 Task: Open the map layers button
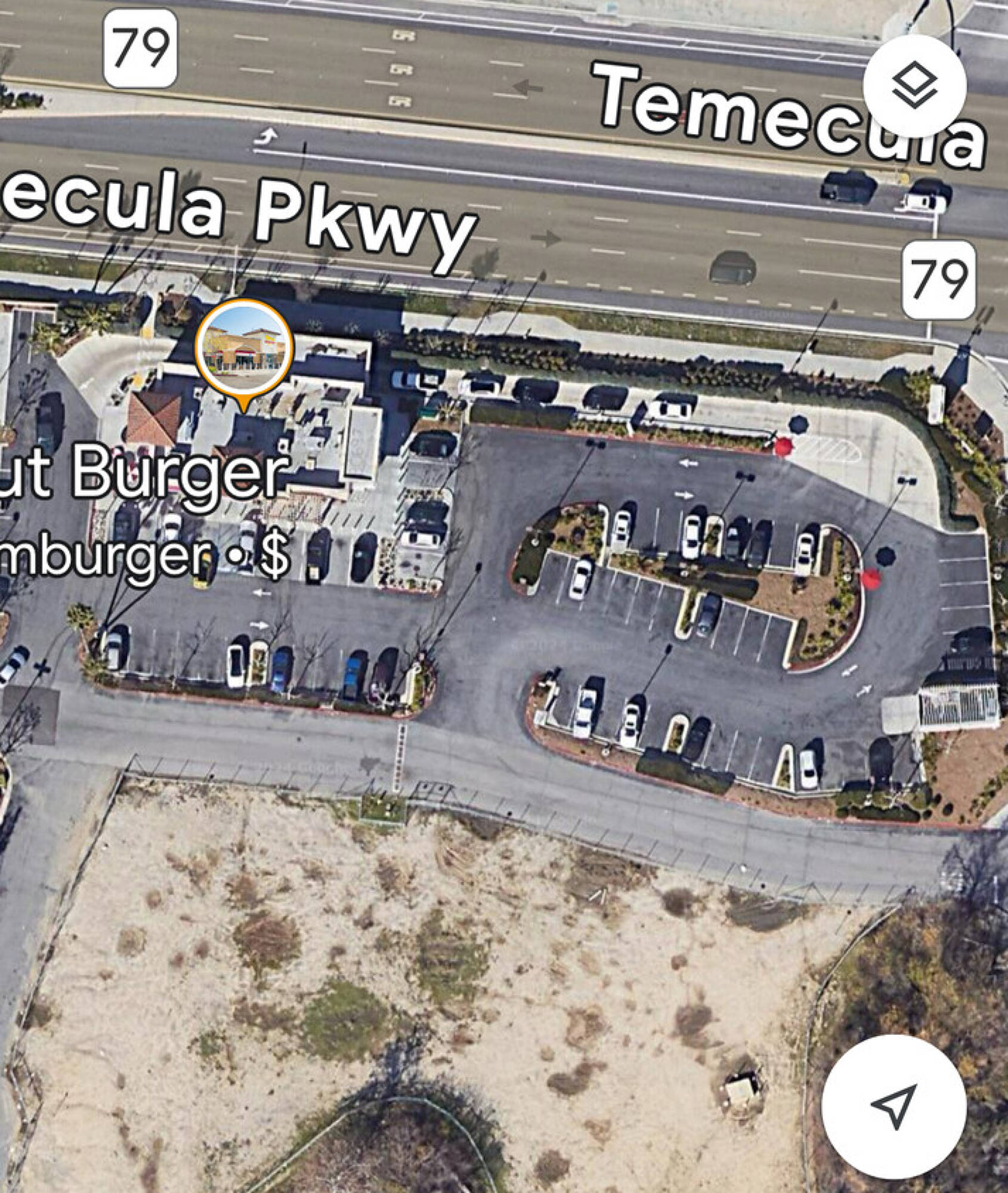[914, 85]
